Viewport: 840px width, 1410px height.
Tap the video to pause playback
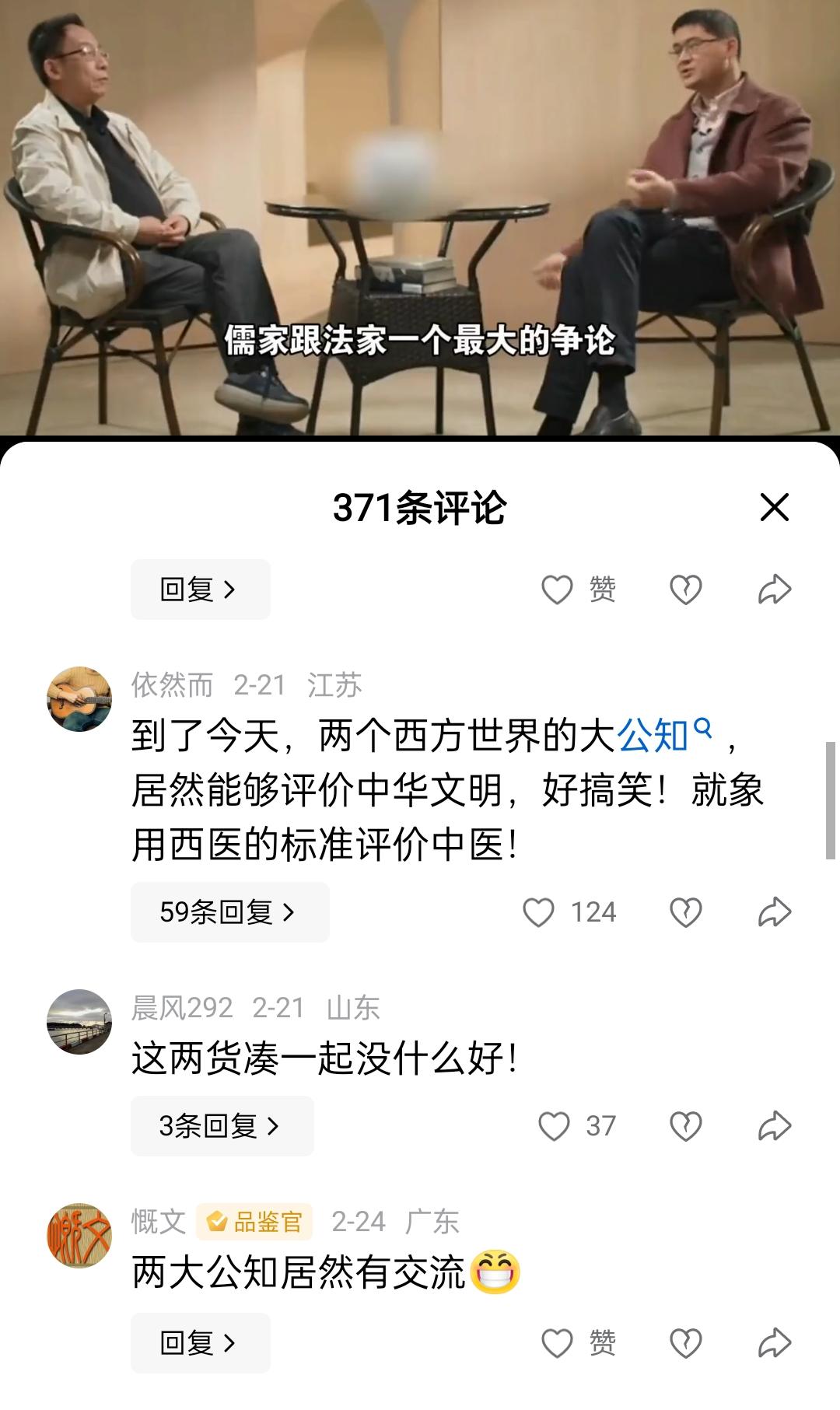tap(420, 218)
